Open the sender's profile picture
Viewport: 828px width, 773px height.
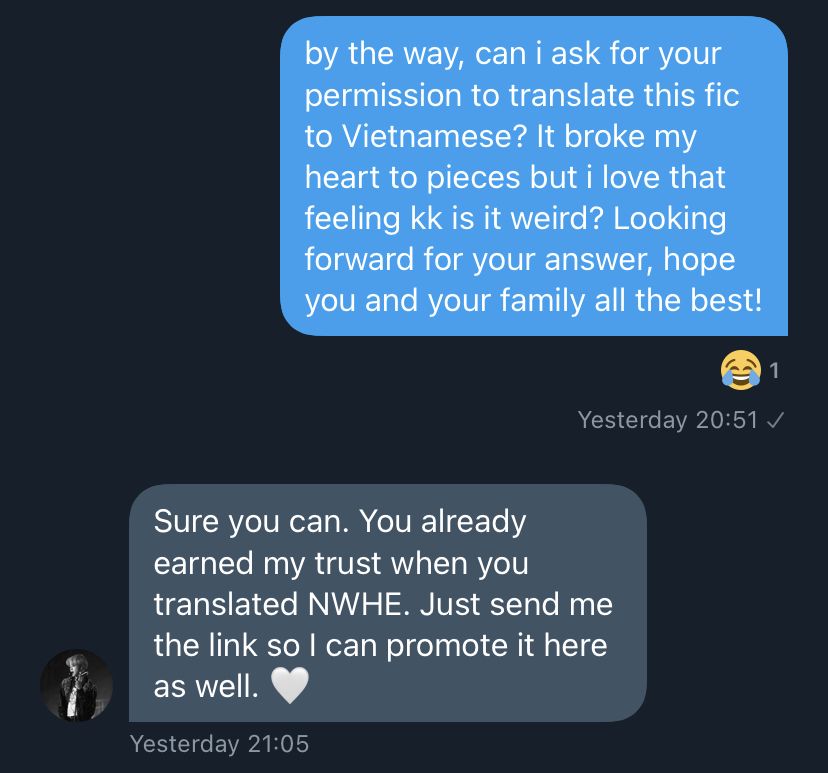point(77,685)
